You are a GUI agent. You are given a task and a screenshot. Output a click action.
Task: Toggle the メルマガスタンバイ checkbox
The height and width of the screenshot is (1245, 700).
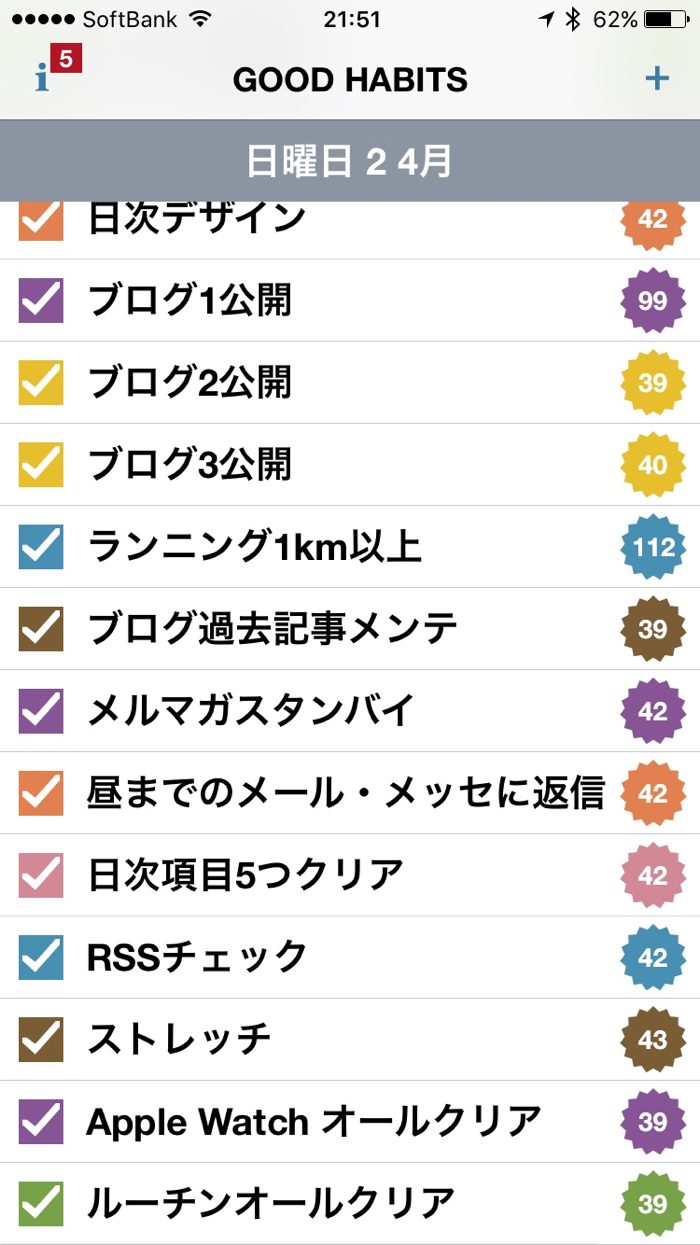tap(41, 711)
